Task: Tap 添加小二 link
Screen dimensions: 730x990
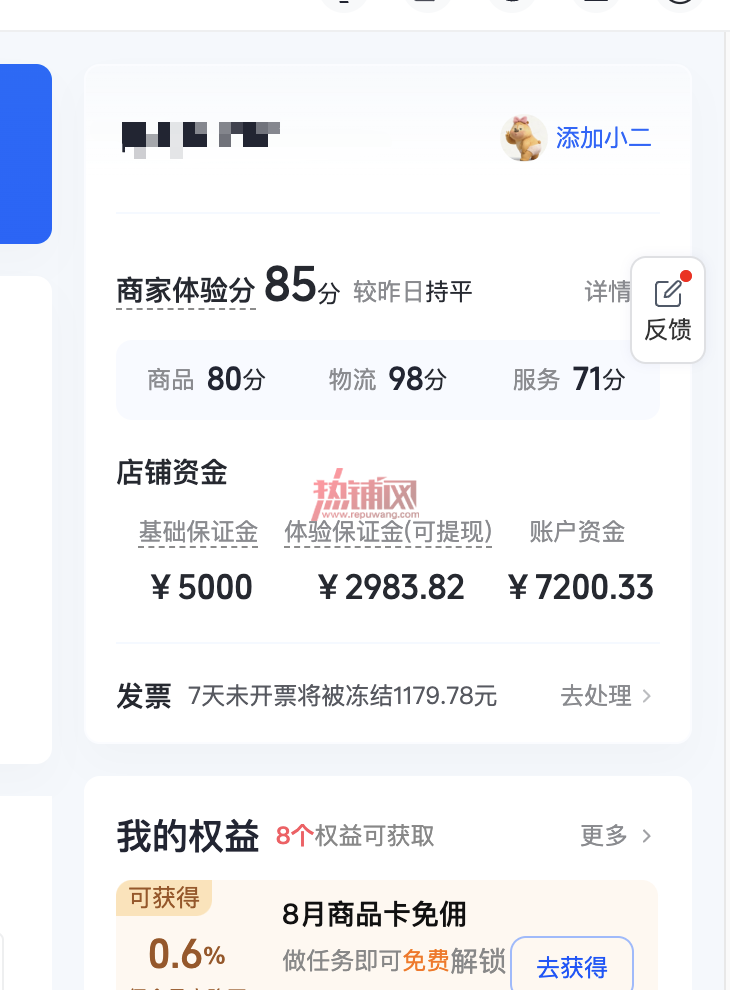Action: click(x=603, y=138)
